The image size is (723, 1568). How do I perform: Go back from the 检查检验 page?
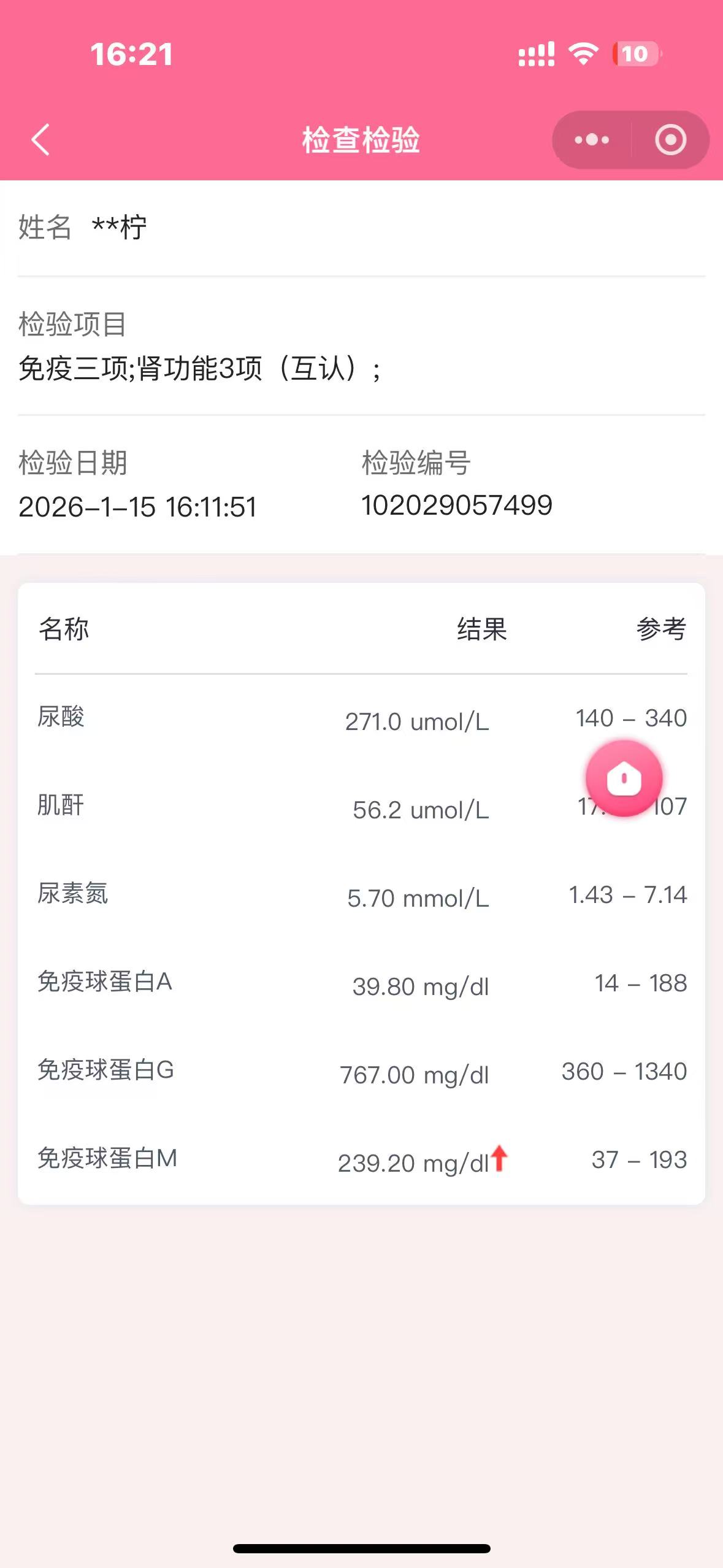pyautogui.click(x=40, y=140)
